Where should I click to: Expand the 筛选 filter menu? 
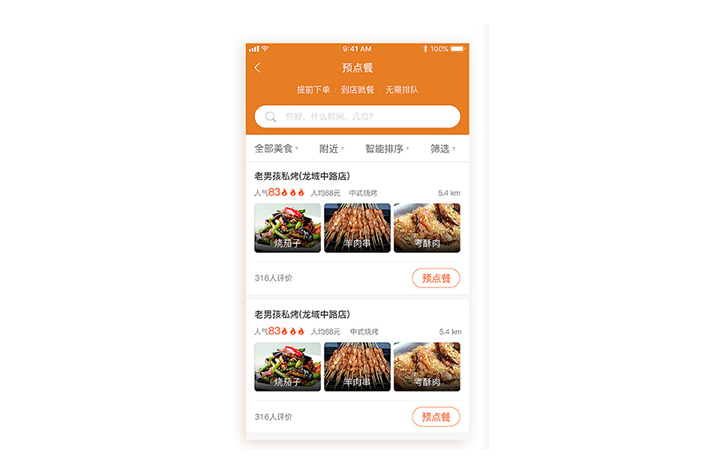(x=442, y=149)
